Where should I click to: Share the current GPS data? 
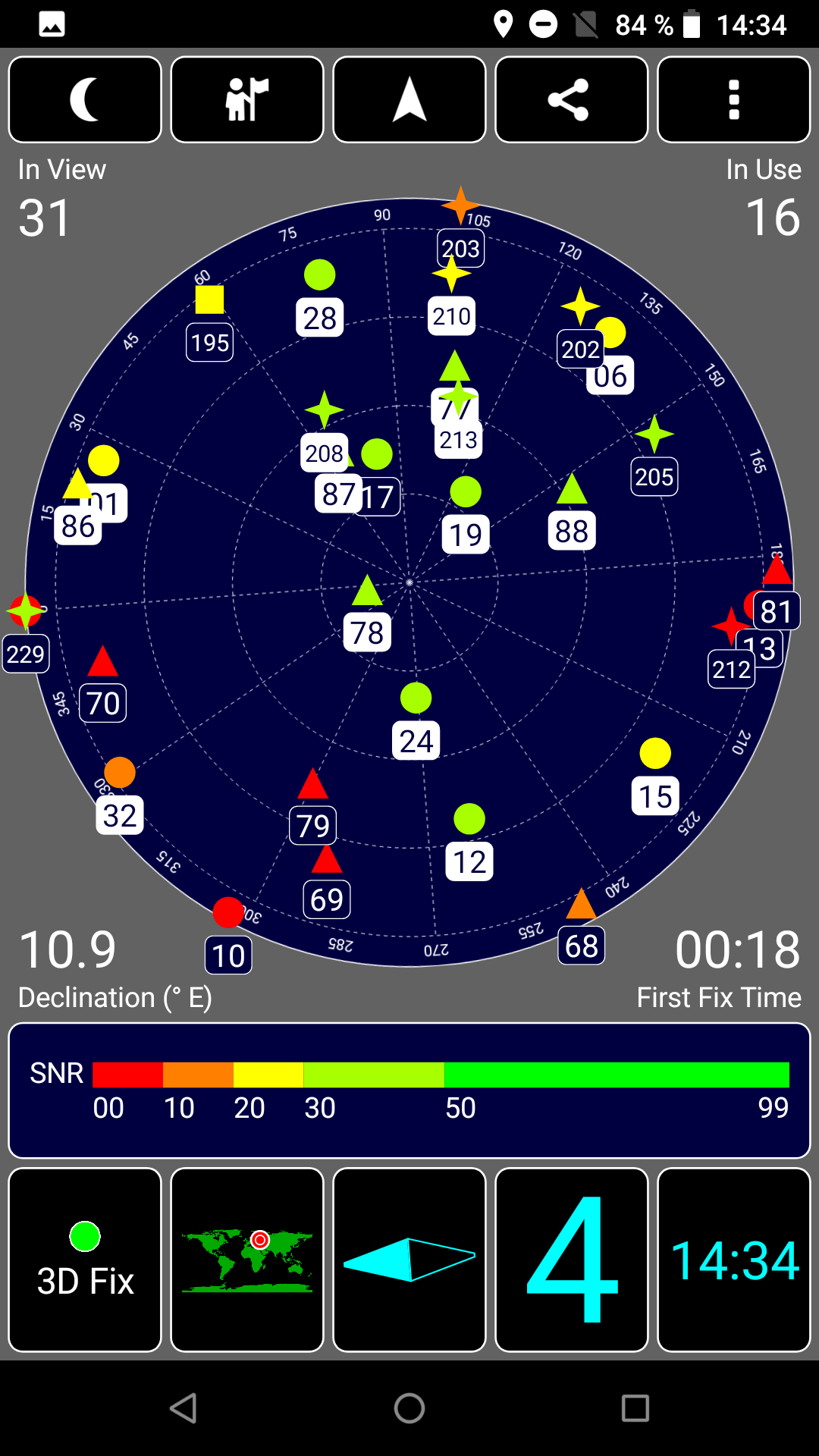tap(572, 99)
